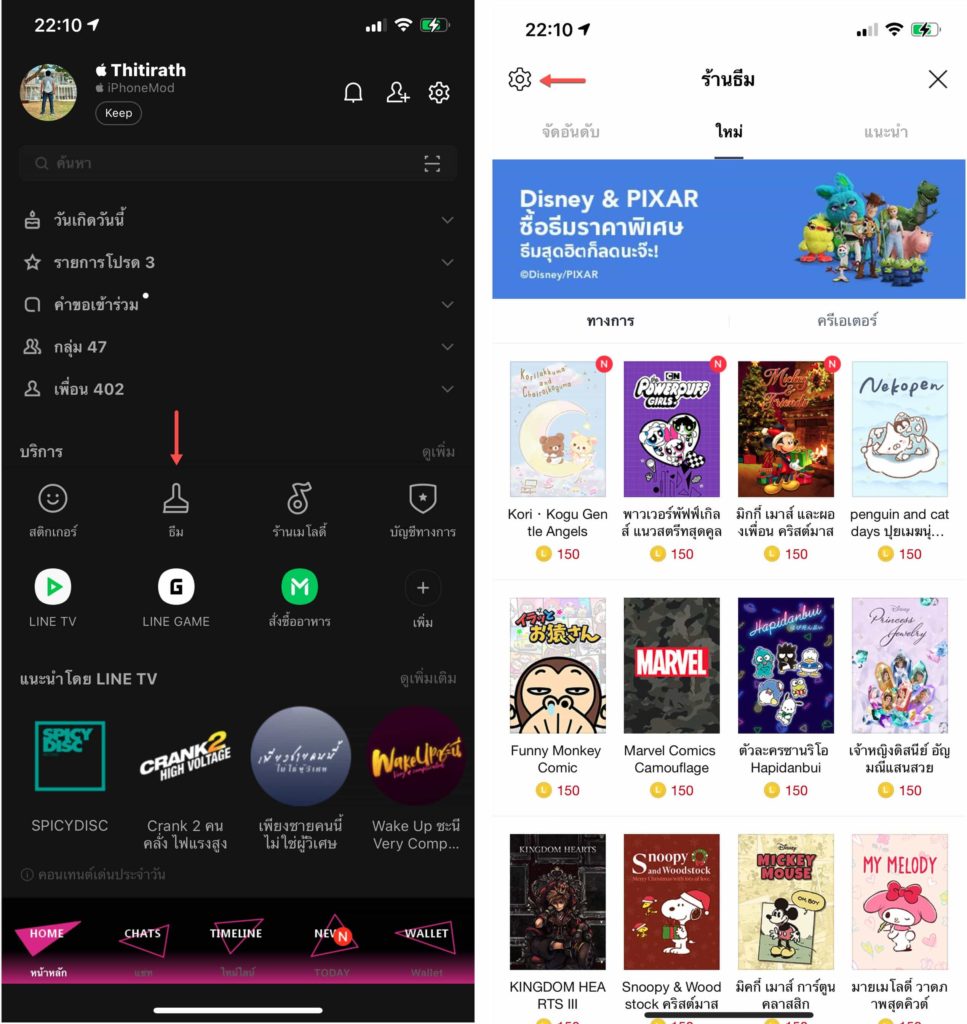The width and height of the screenshot is (967, 1024).
Task: Close the ร้านธีม theme shop
Action: click(x=937, y=80)
